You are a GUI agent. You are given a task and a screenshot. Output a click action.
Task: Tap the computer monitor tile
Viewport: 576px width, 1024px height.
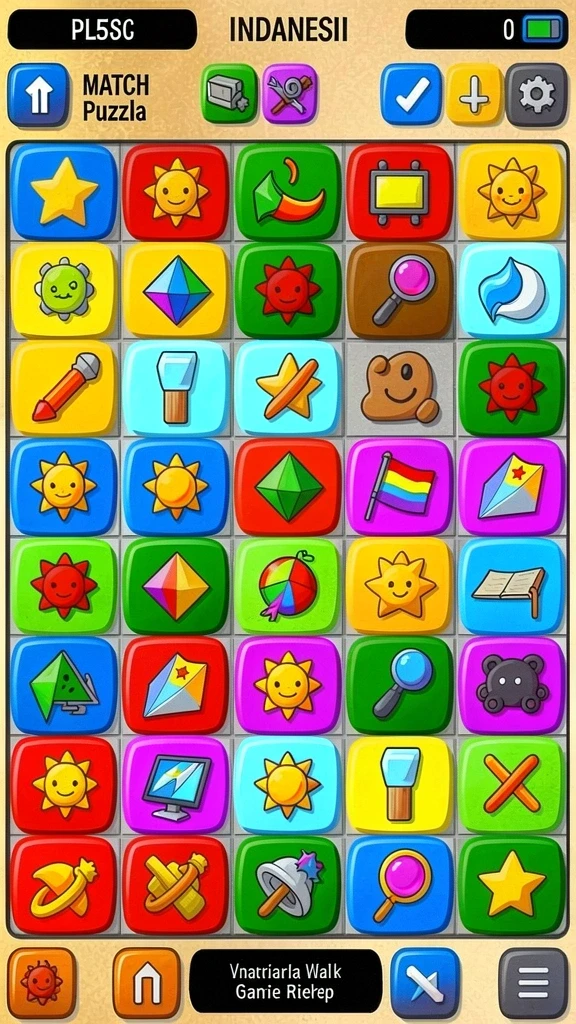coord(176,784)
